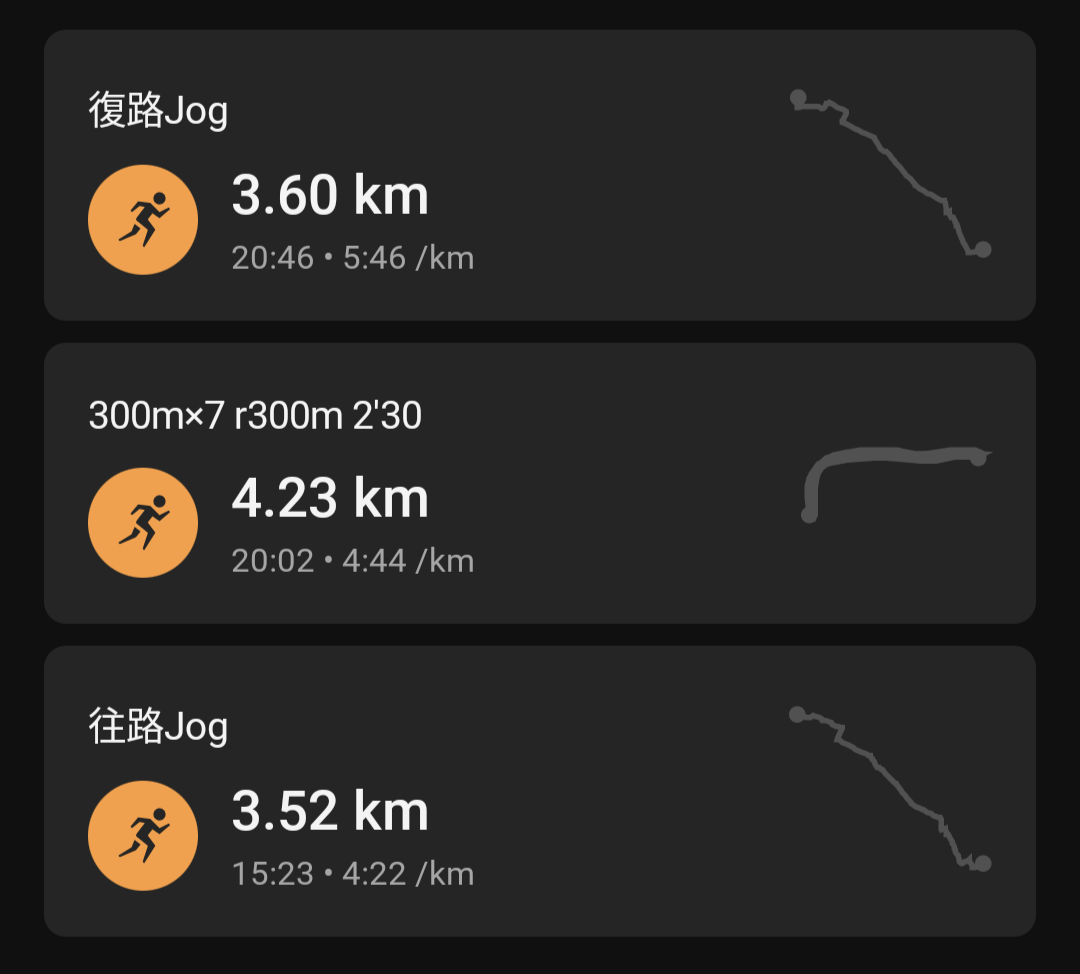
Task: Open the 往路Jog 3.52 km activity
Action: (540, 790)
